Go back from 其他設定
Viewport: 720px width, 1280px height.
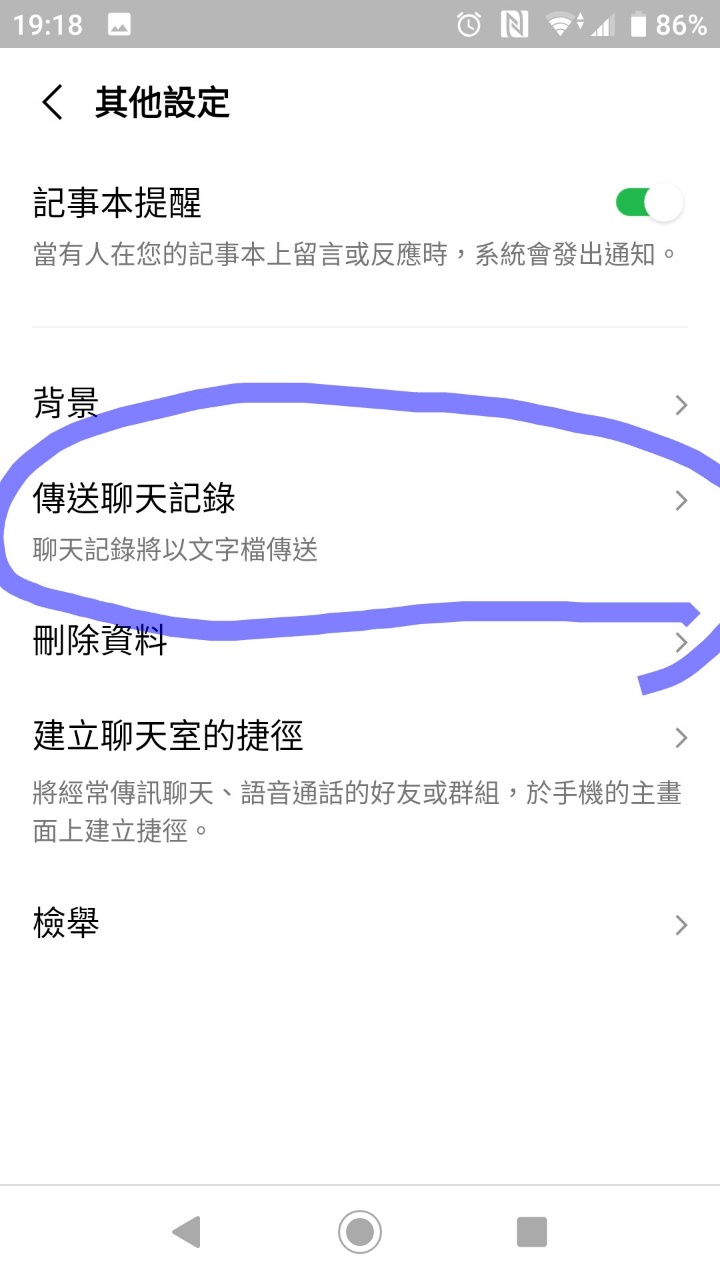(x=53, y=103)
